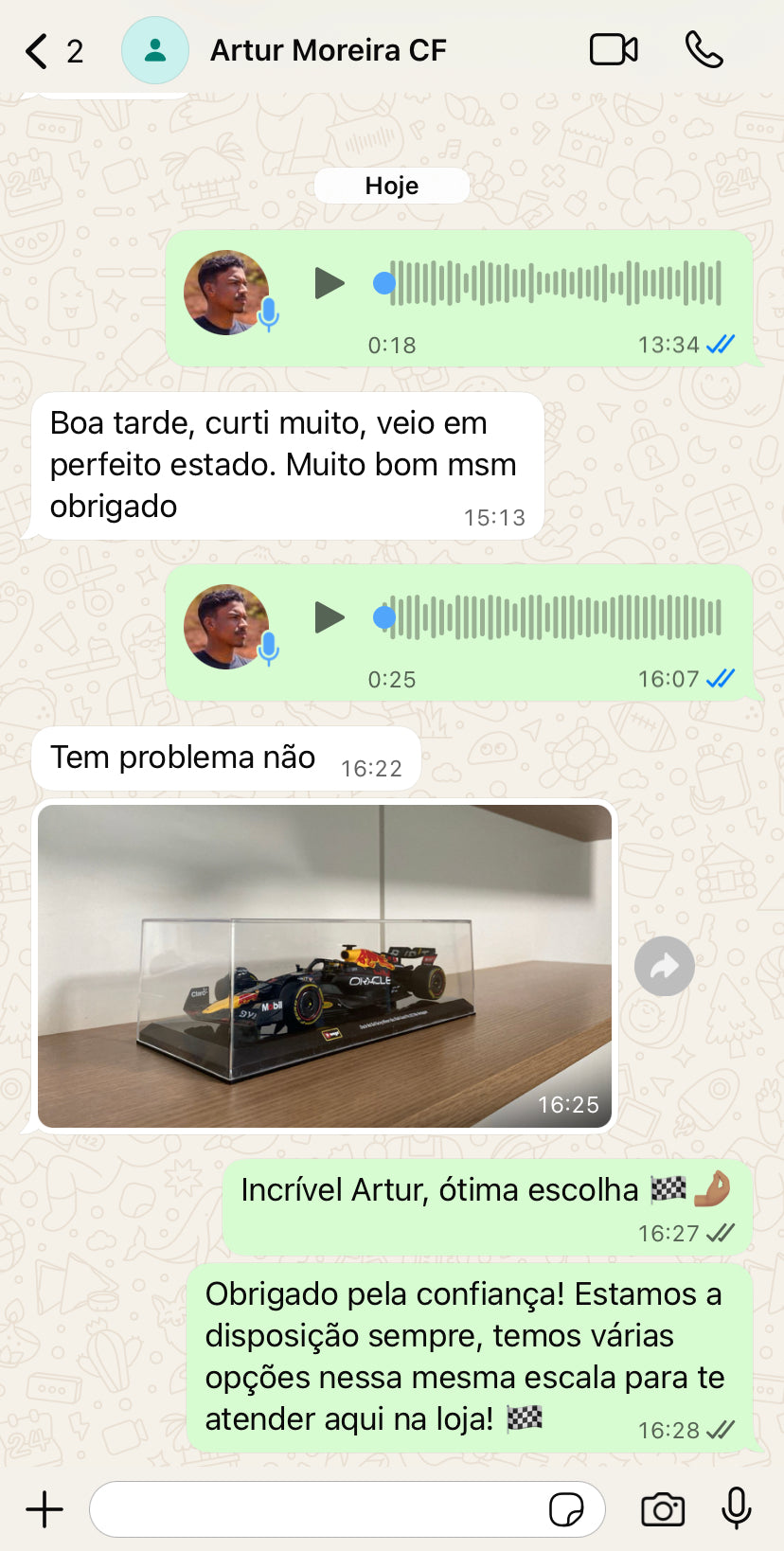Go back to the chats list
Image resolution: width=784 pixels, height=1551 pixels.
[x=38, y=51]
